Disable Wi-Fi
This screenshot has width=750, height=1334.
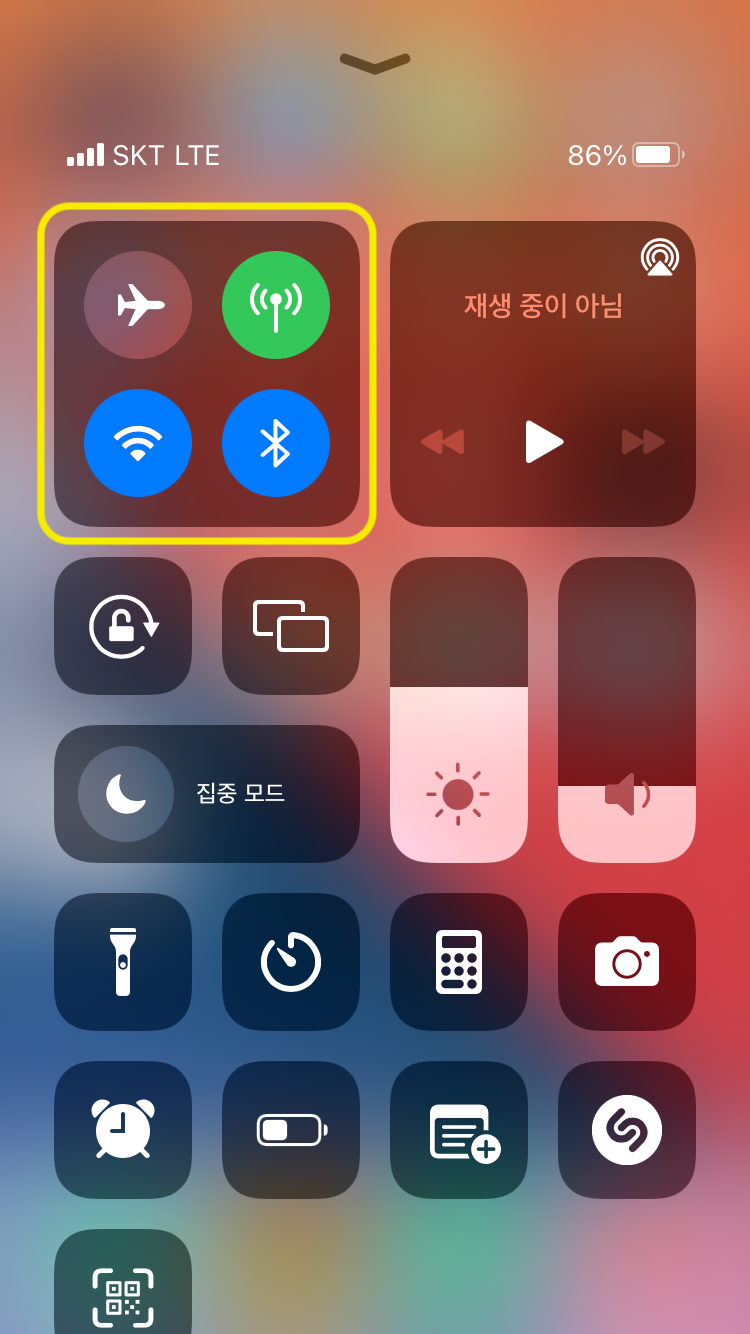138,443
